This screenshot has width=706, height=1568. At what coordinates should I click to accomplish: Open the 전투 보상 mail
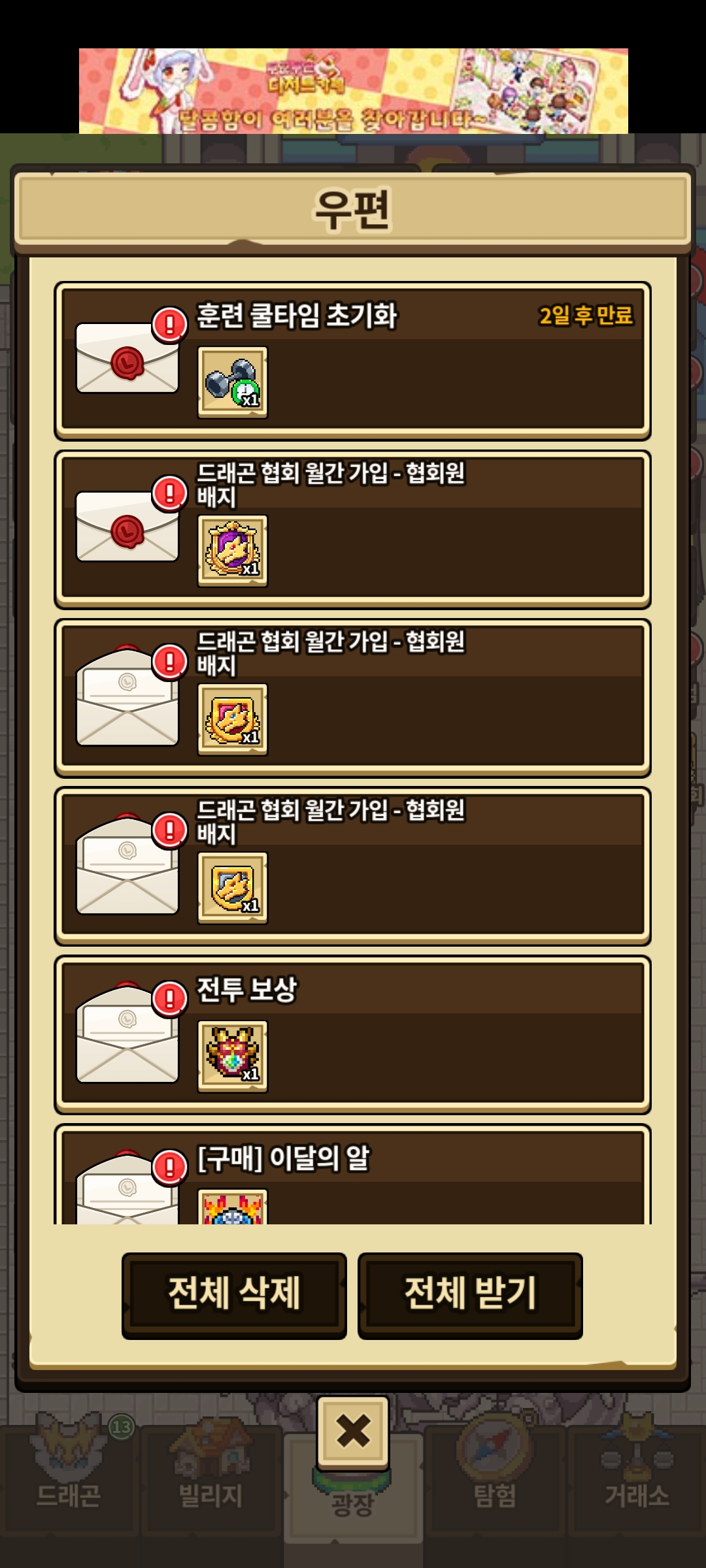[353, 1035]
